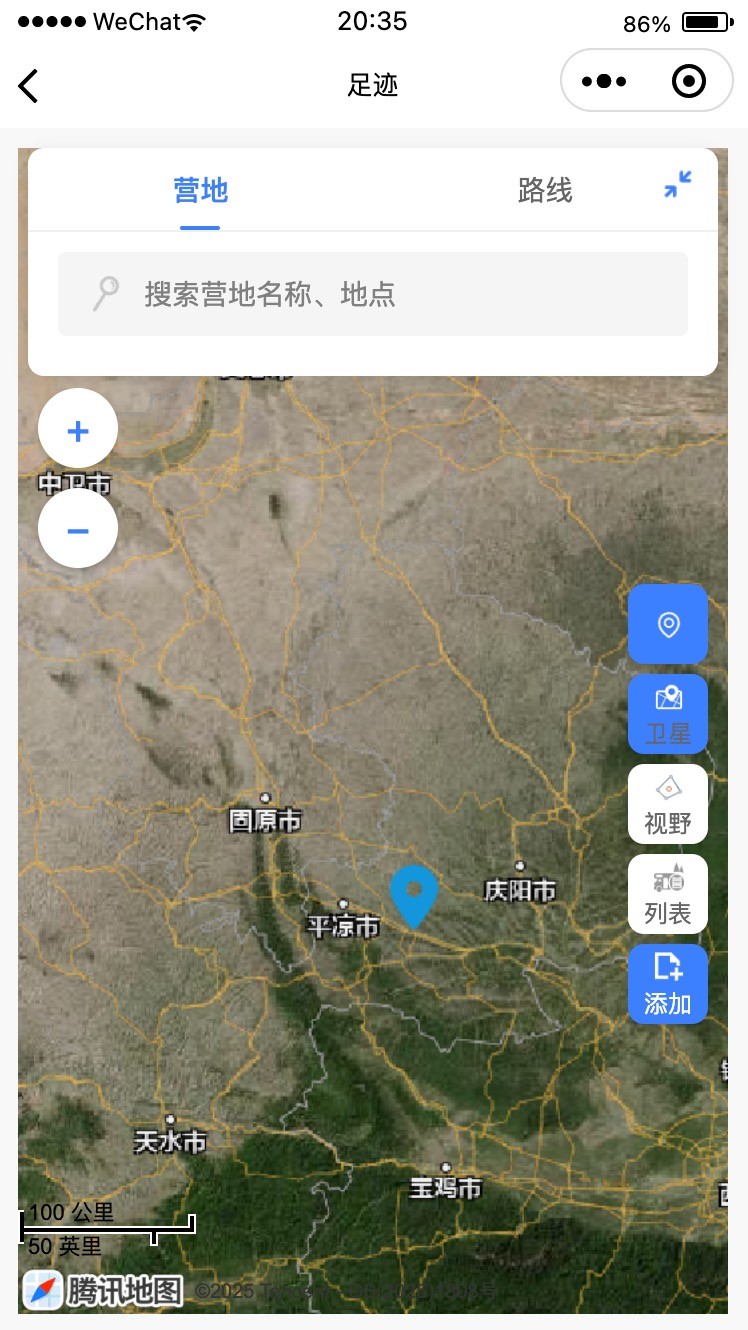Tap the 视野 view button
The width and height of the screenshot is (748, 1330).
click(x=668, y=804)
